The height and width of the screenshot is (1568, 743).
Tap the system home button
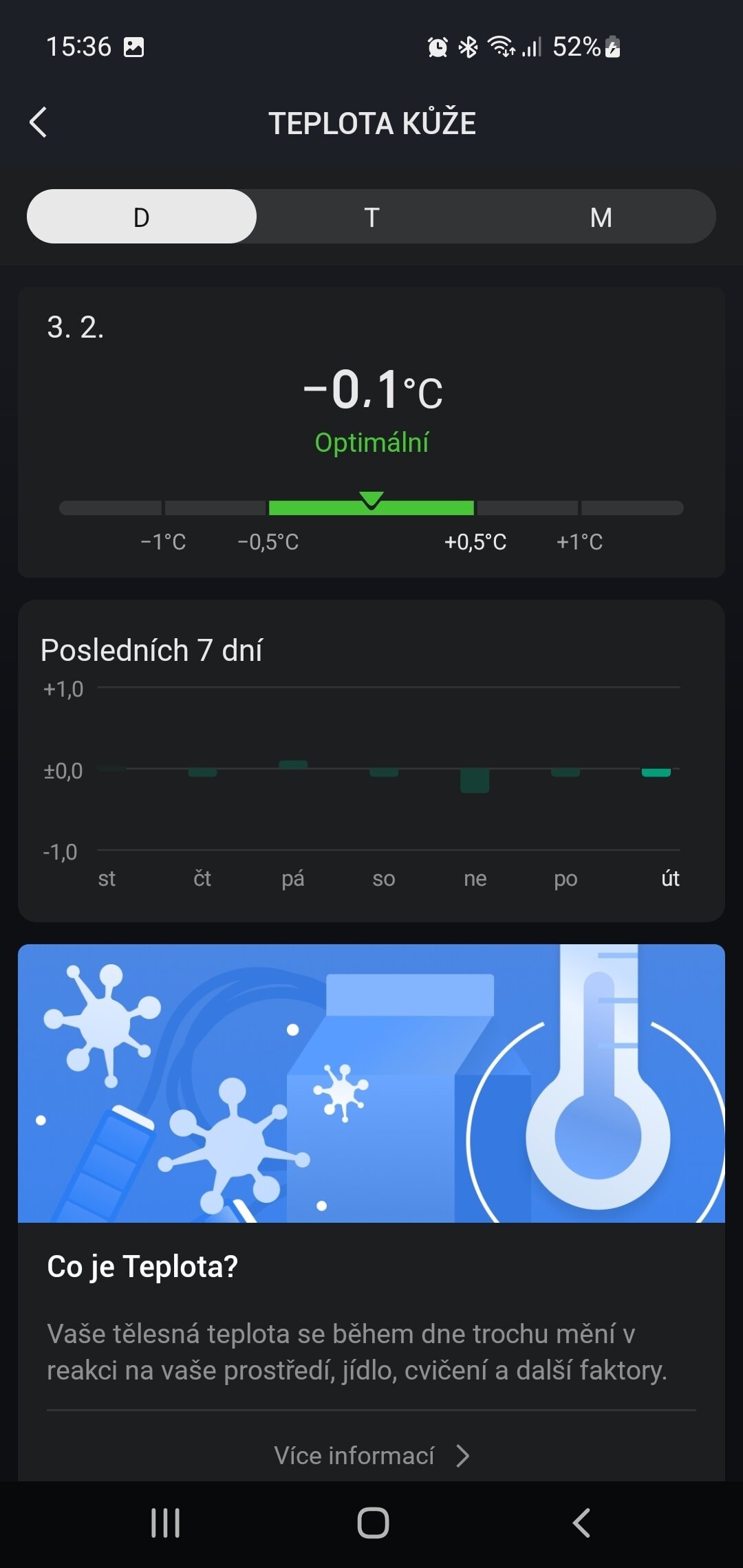(373, 1523)
